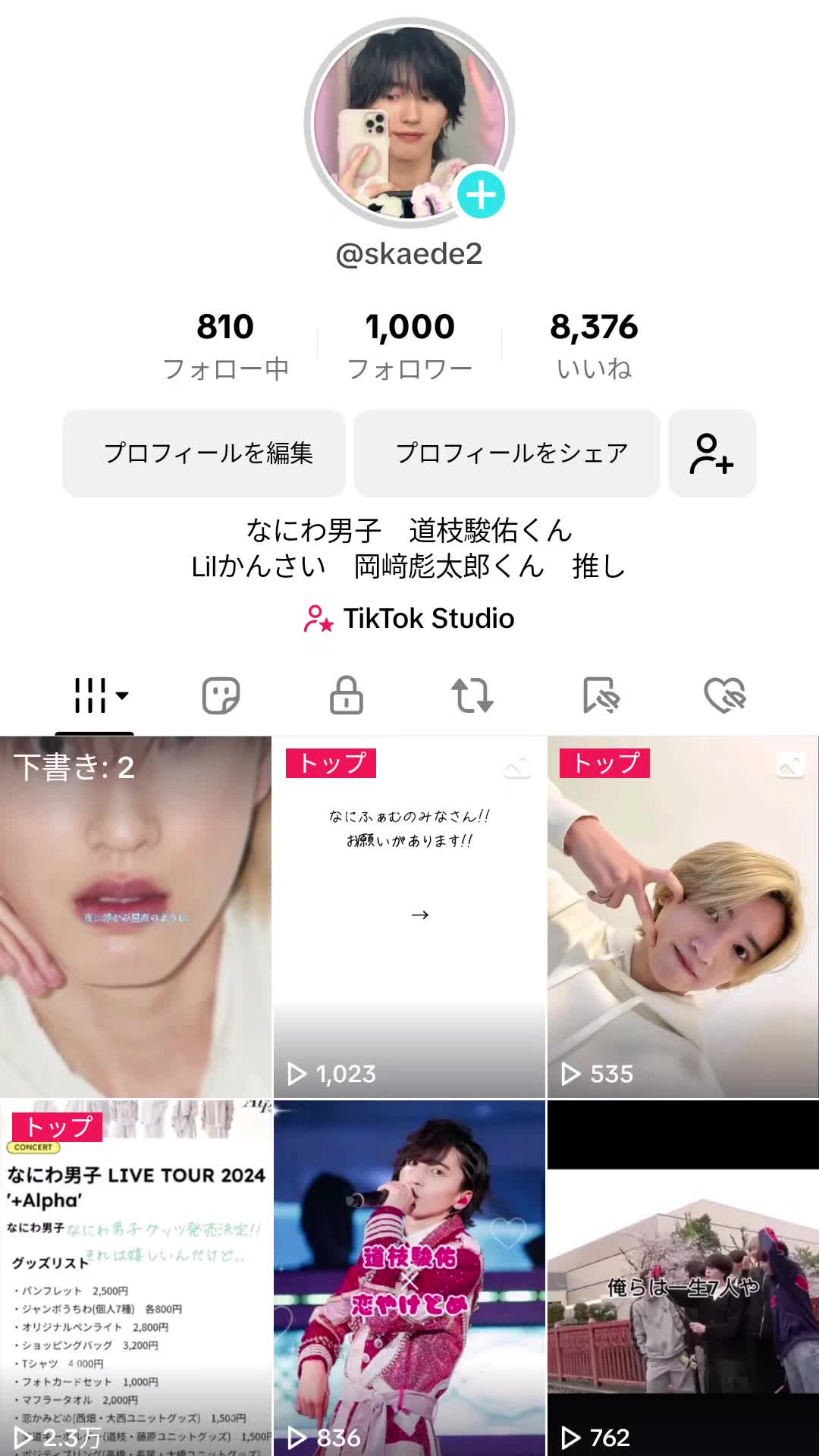Switch to the sticker tab

tap(221, 695)
